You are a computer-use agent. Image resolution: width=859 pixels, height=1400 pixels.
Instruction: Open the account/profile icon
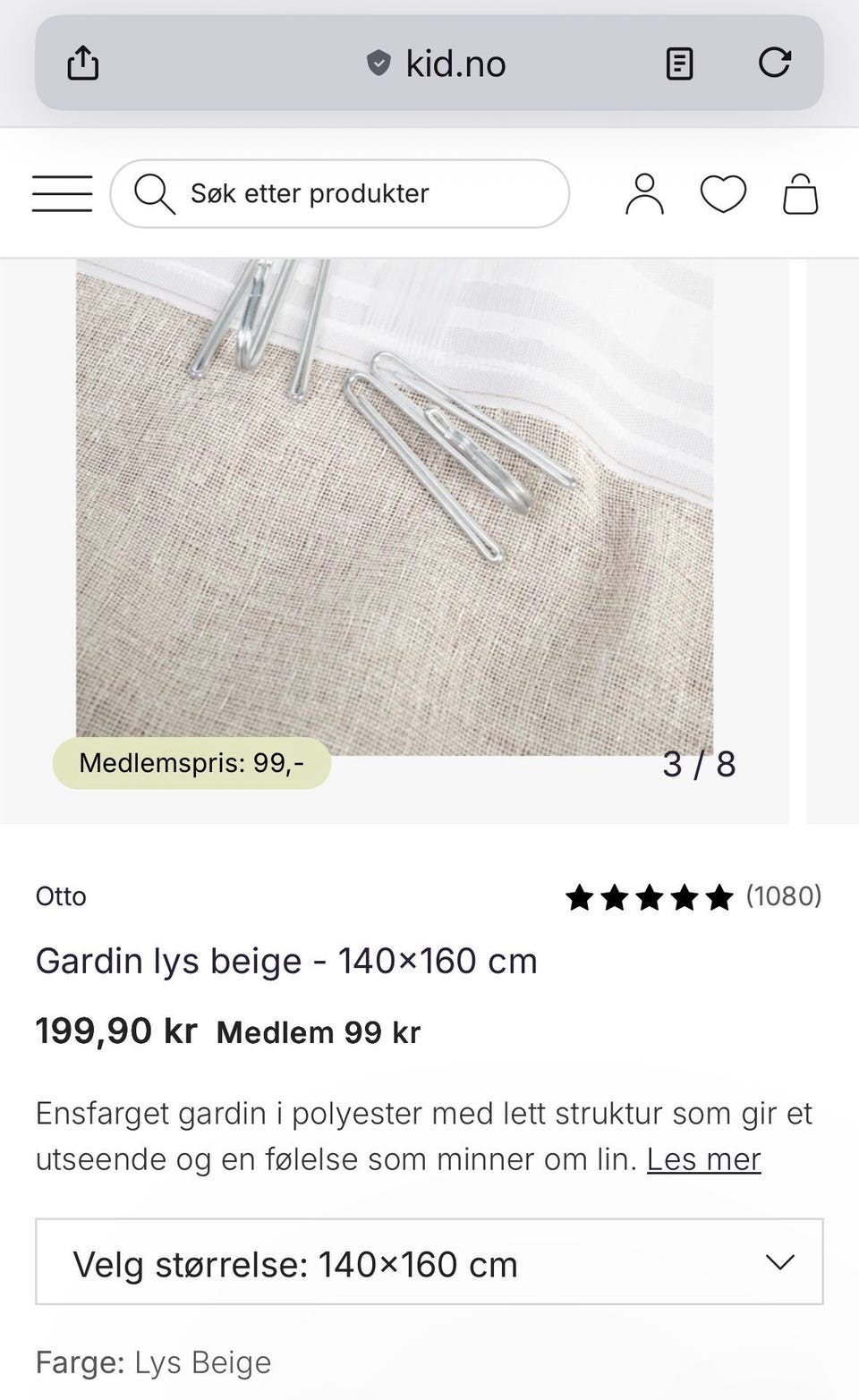pyautogui.click(x=644, y=193)
